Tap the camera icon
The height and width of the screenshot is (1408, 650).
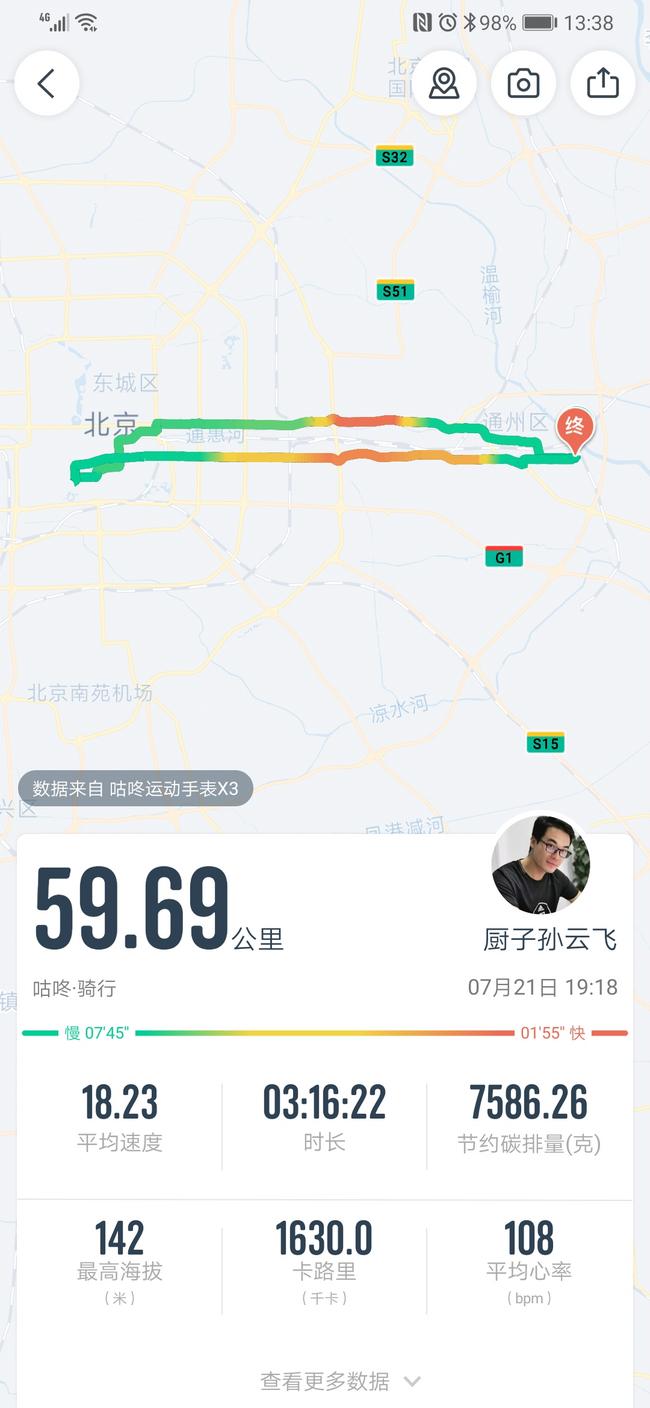click(x=523, y=84)
